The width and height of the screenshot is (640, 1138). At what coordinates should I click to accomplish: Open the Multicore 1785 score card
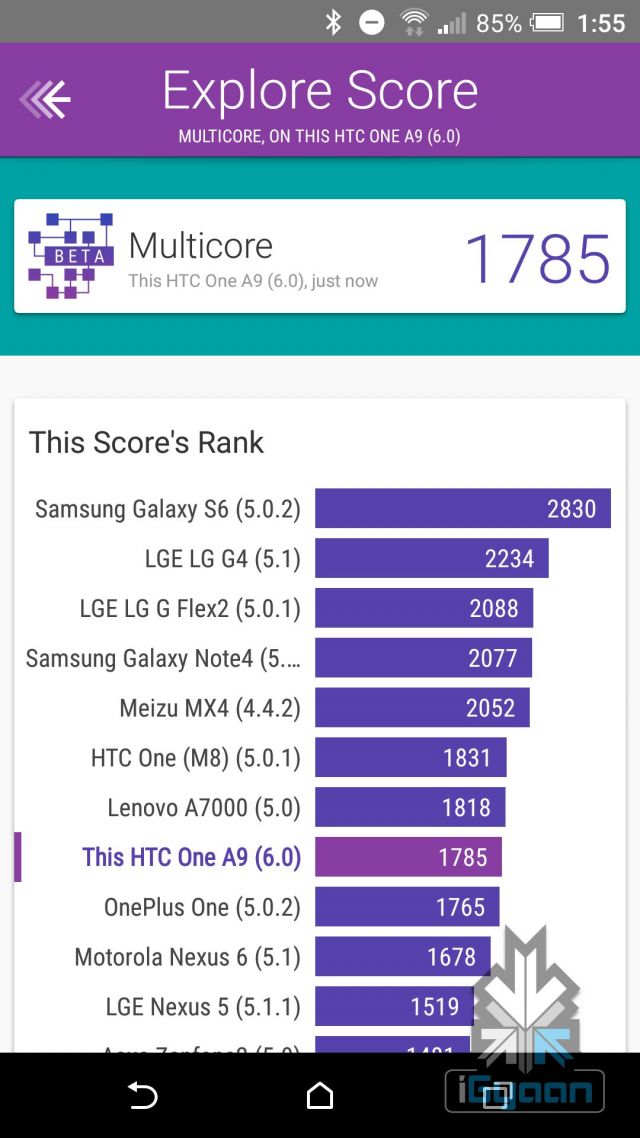[319, 256]
